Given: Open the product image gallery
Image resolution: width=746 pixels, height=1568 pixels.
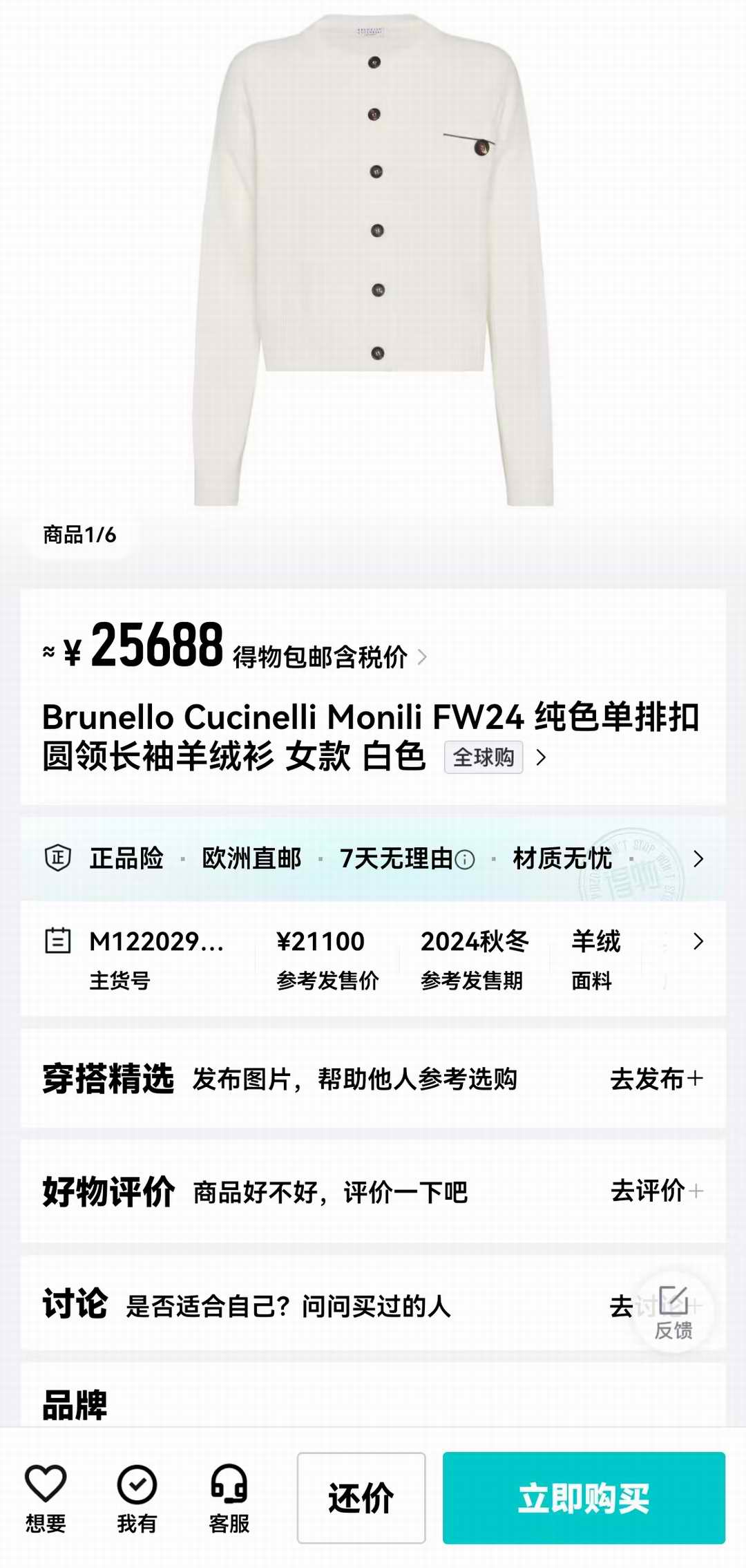Looking at the screenshot, I should click(373, 263).
